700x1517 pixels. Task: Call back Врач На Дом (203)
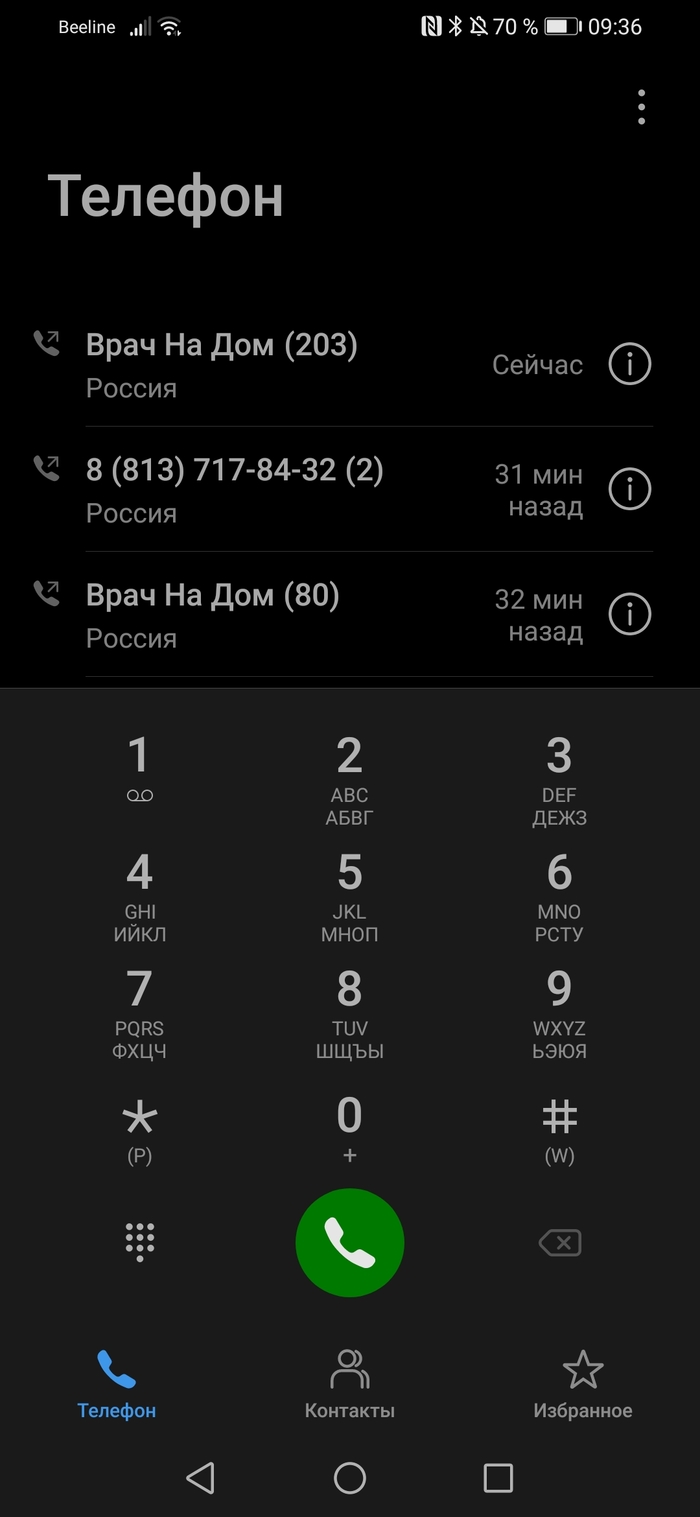270,364
